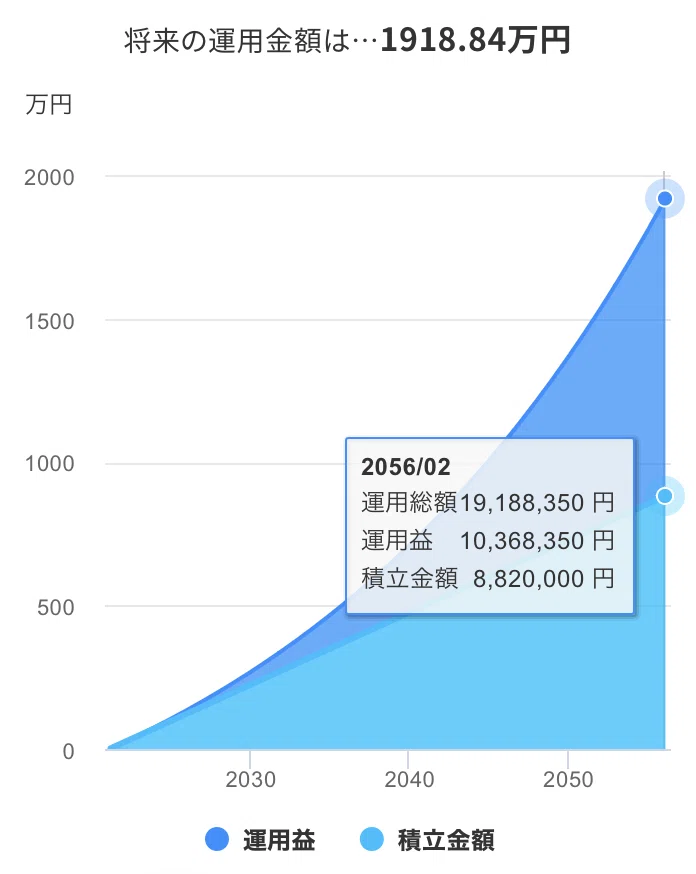Tap the highlighted 運用益 data point at 2056
The width and height of the screenshot is (696, 874).
664,198
